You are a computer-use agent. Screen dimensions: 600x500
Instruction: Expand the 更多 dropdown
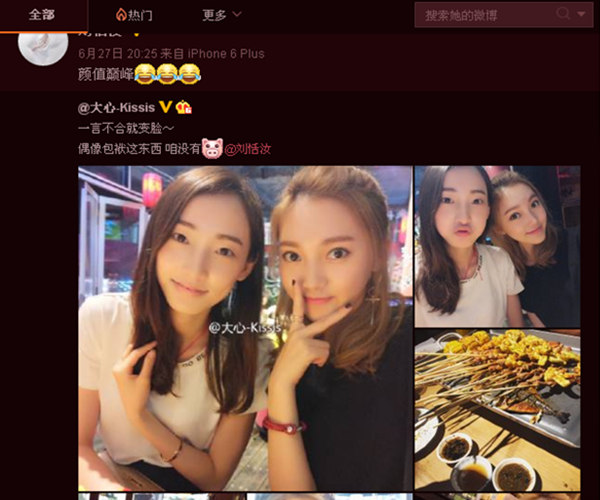[x=221, y=15]
